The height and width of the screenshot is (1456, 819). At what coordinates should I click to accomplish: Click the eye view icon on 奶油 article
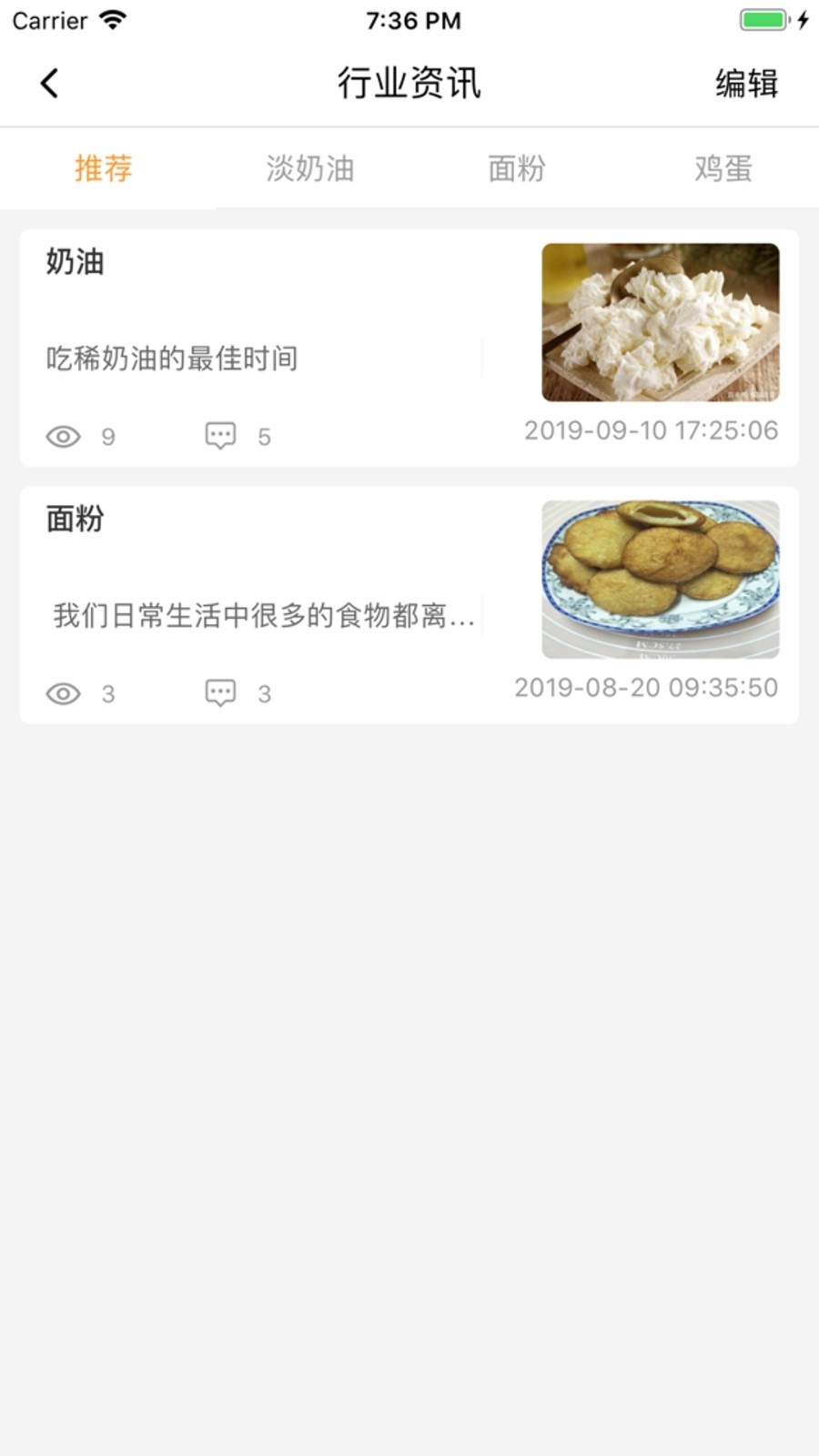click(x=63, y=436)
